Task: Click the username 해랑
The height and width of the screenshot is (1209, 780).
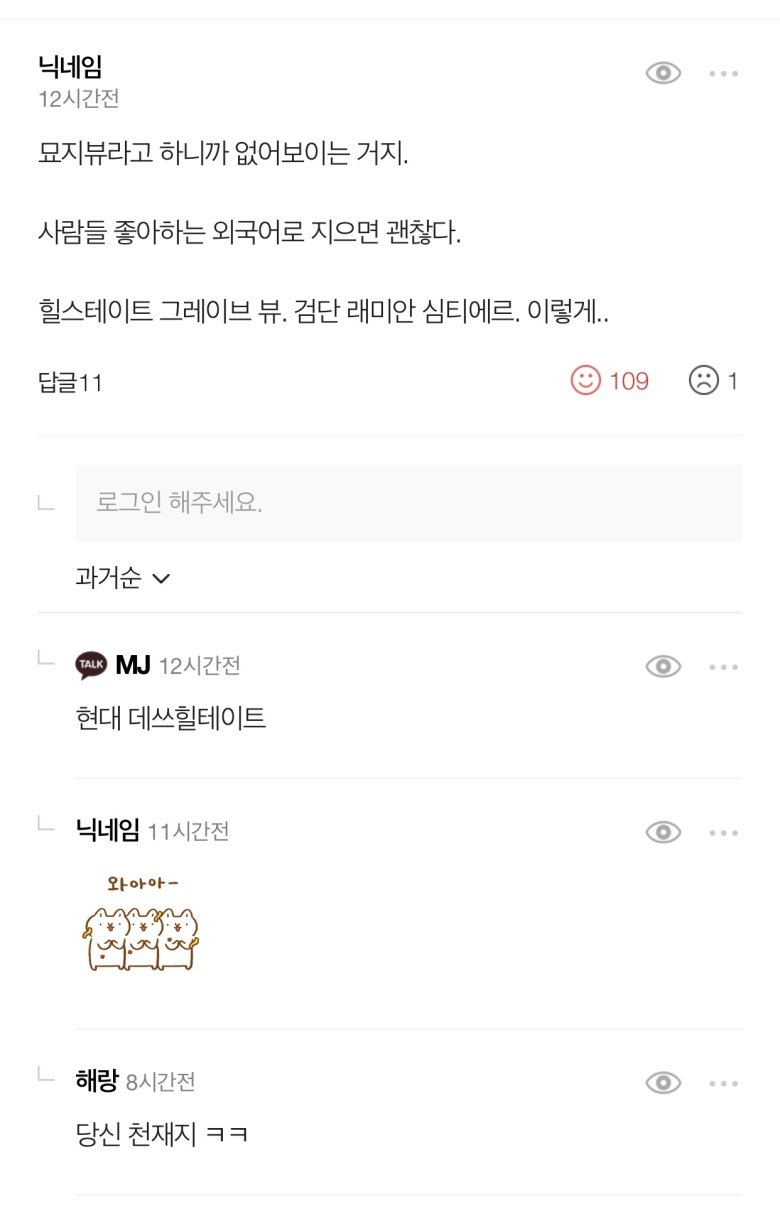Action: [95, 1081]
